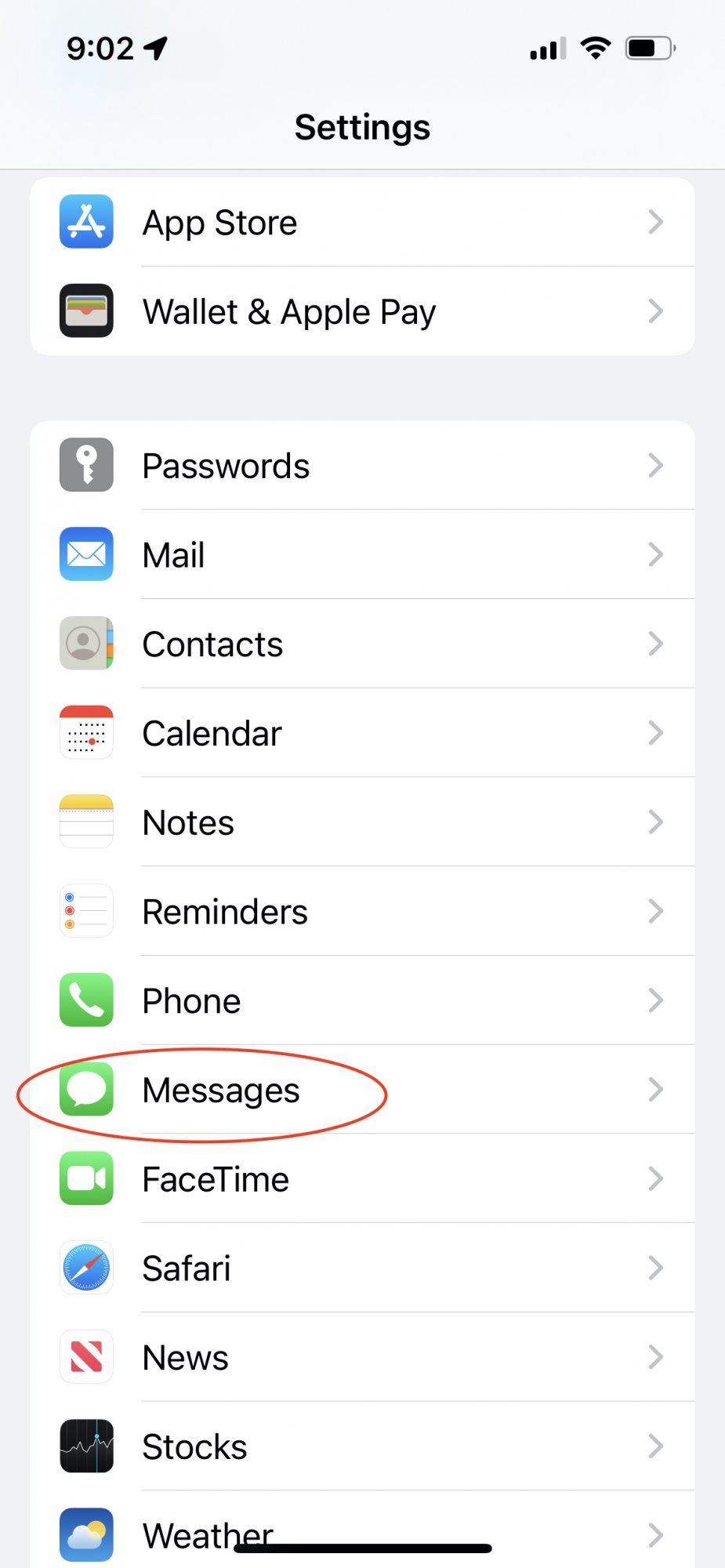Open Reminders settings
The height and width of the screenshot is (1568, 725).
point(361,912)
